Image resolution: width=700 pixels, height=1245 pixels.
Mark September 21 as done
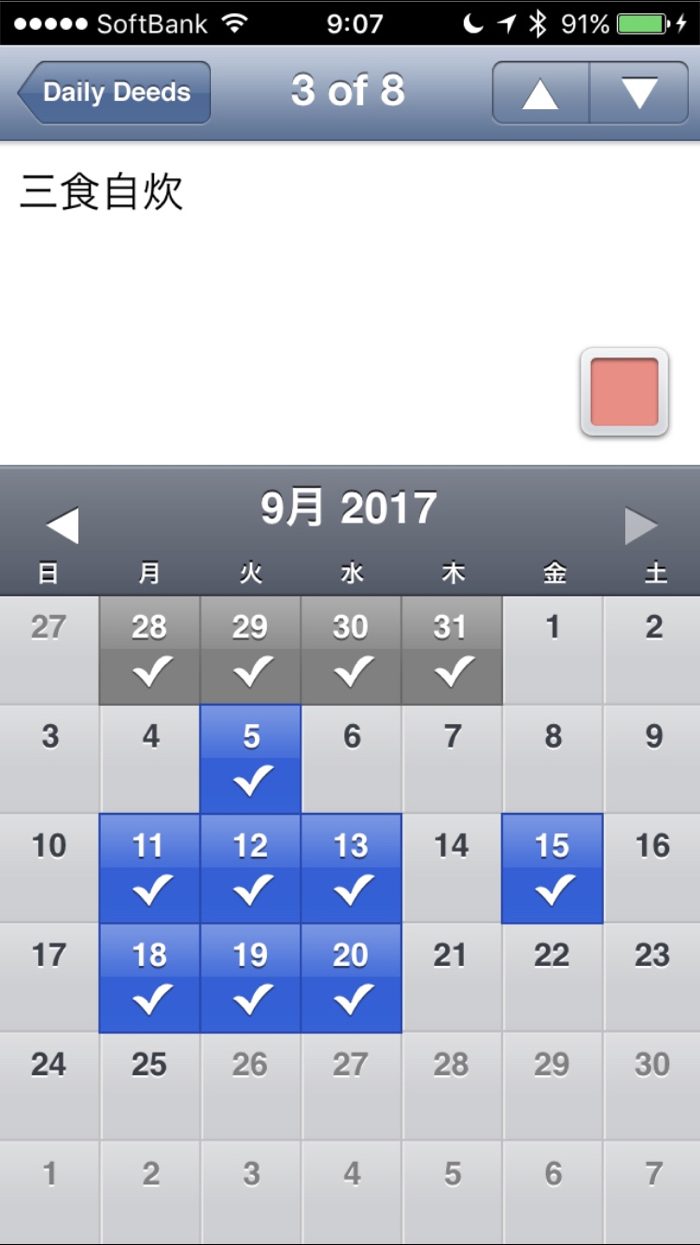point(452,977)
